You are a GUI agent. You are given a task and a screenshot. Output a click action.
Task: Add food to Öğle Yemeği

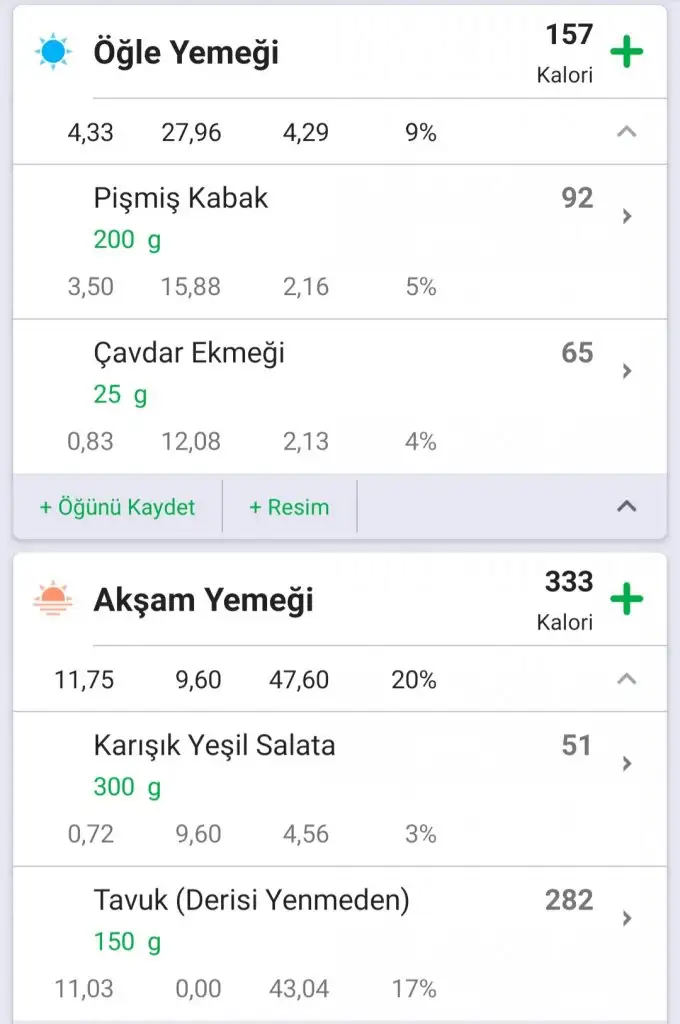click(x=626, y=52)
